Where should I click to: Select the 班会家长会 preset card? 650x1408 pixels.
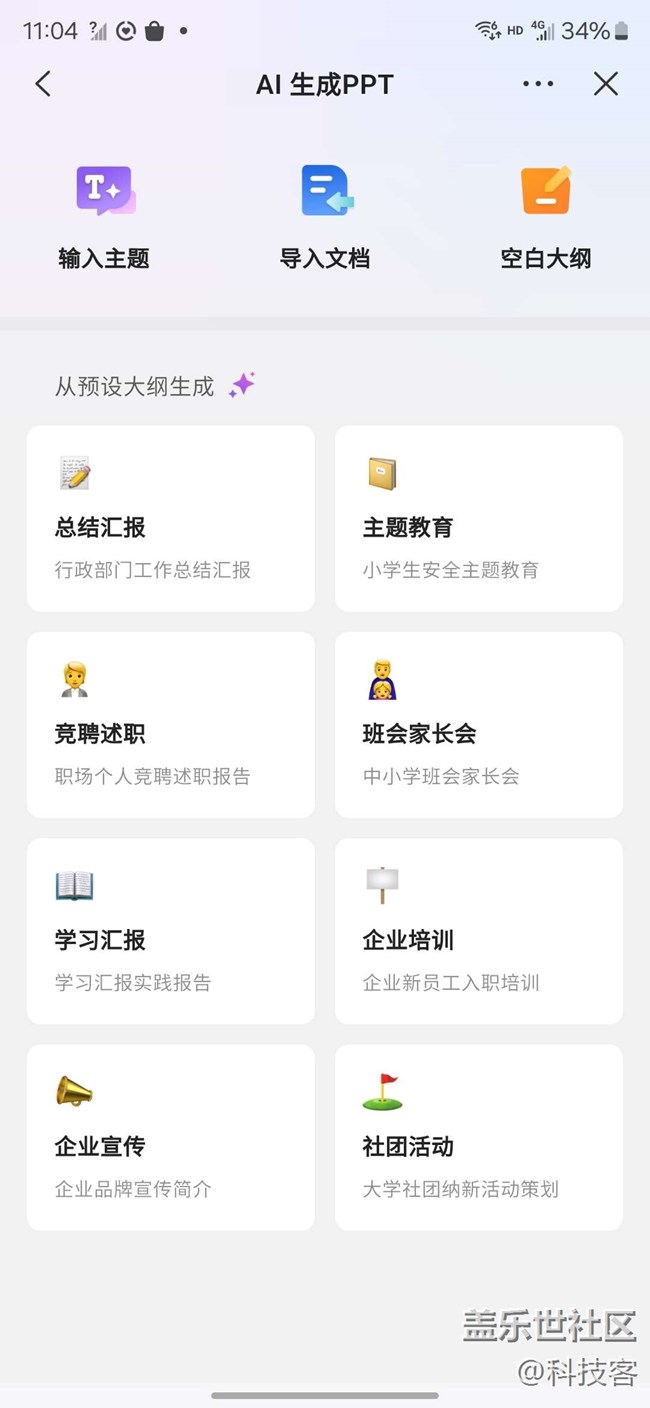click(x=478, y=724)
